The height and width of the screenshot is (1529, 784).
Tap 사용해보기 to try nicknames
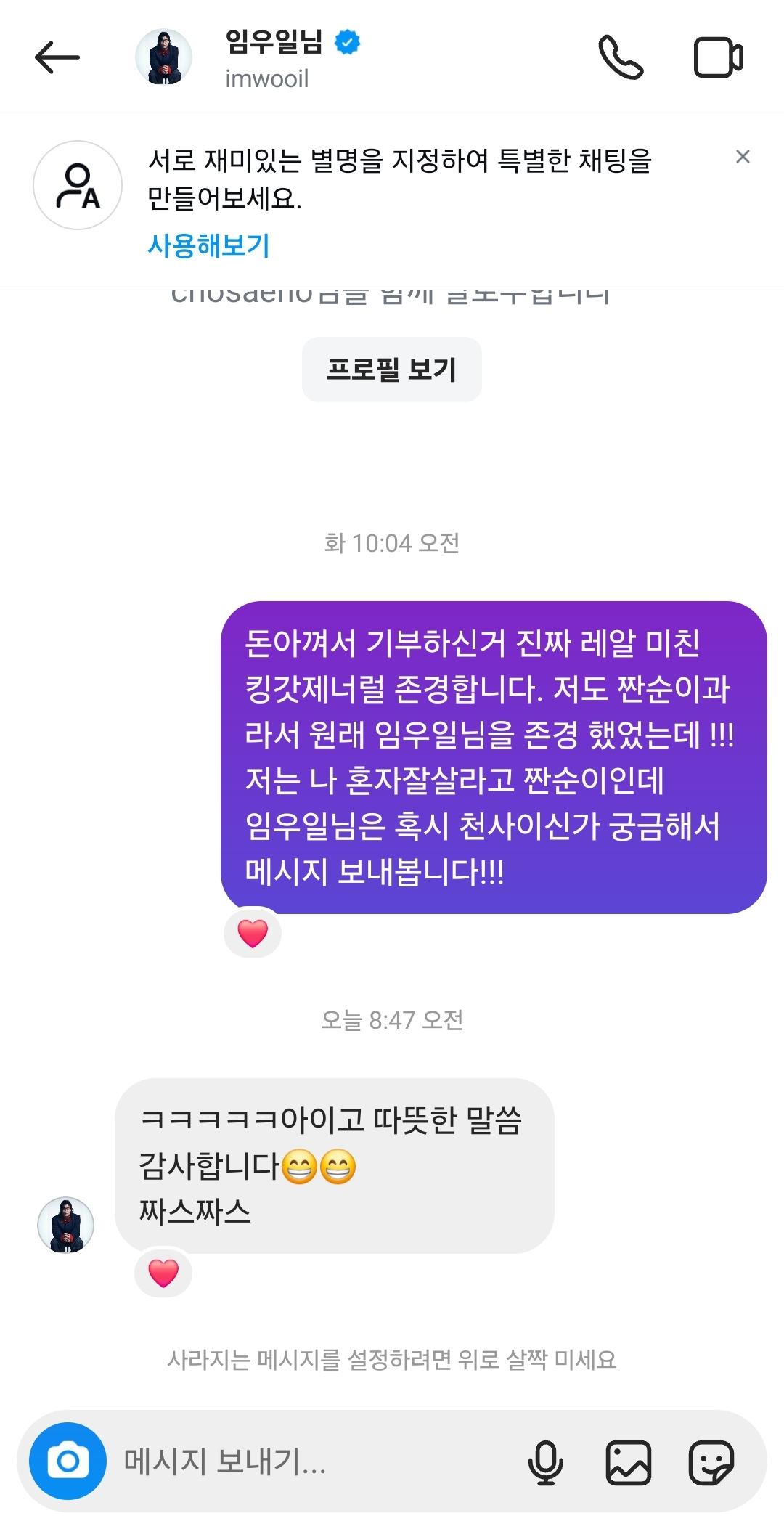[208, 245]
